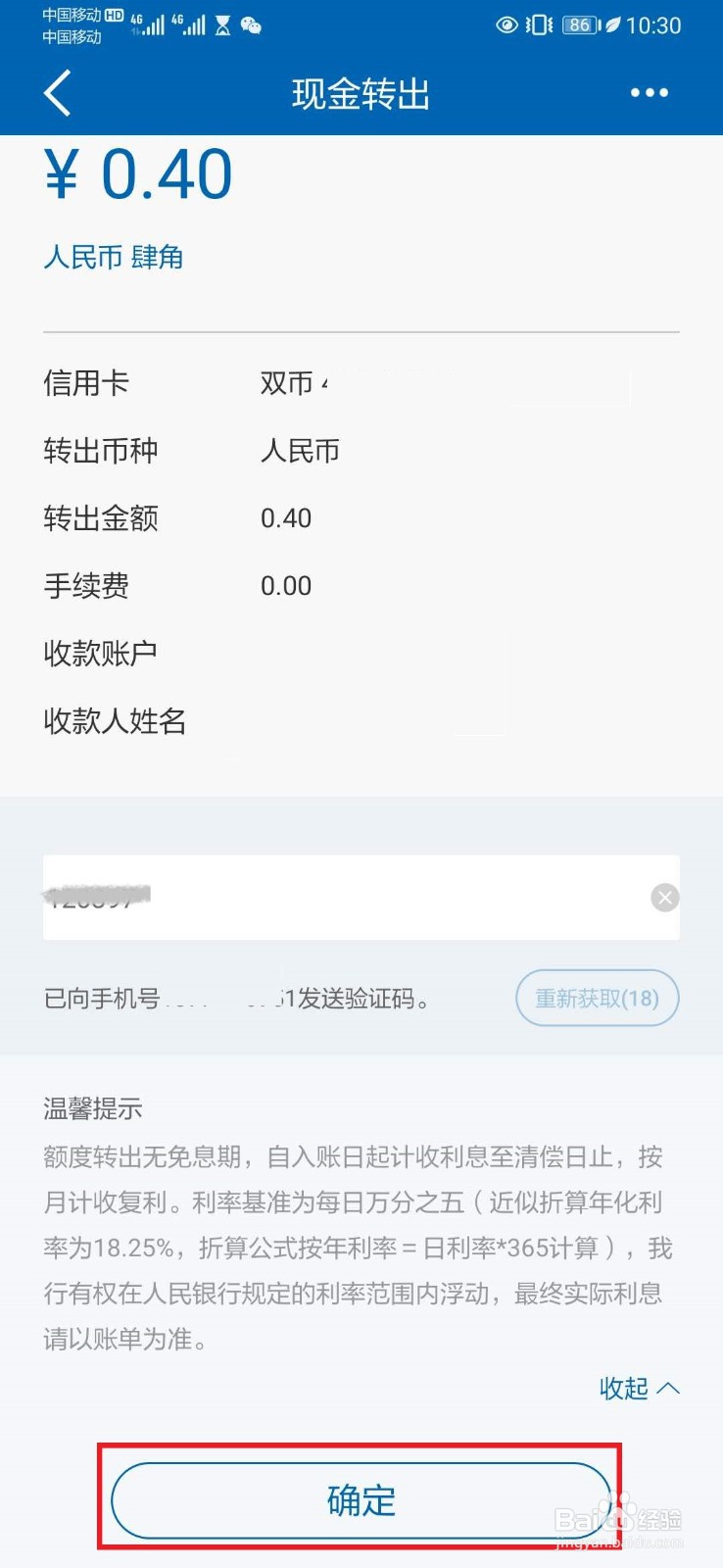723x1568 pixels.
Task: Tap the 4G signal indicator
Action: point(152,26)
